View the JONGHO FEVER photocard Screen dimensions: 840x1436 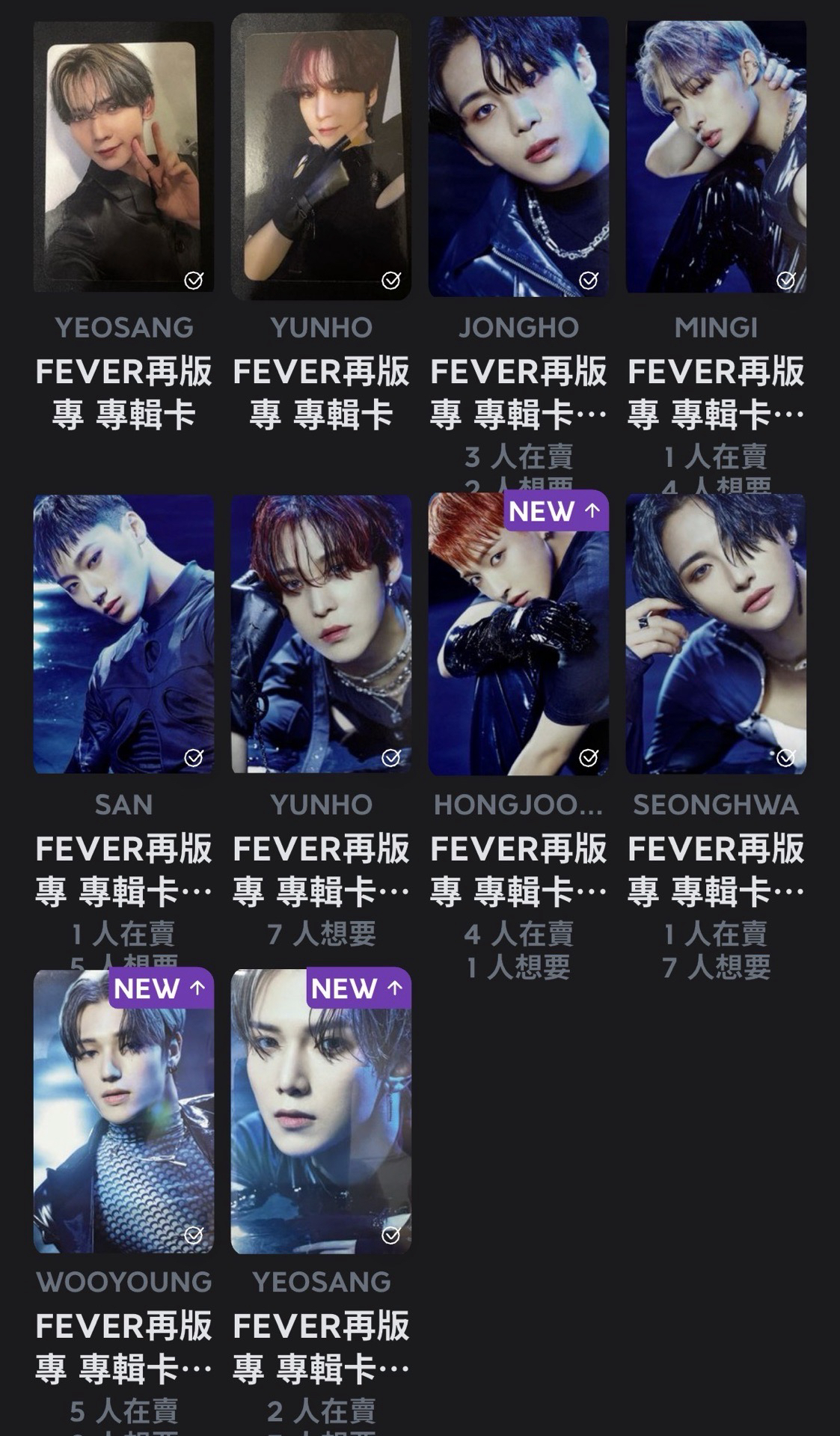point(518,157)
